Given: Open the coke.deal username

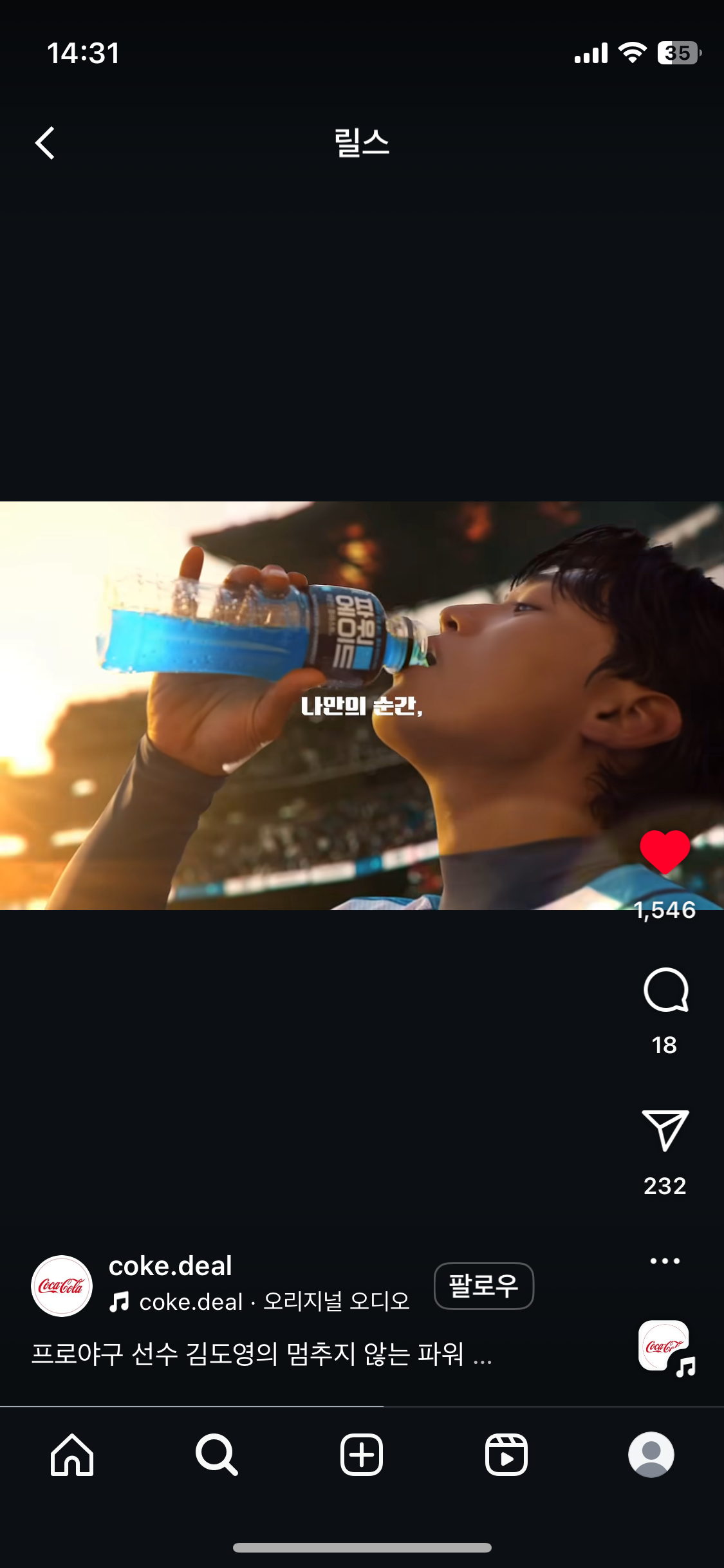Looking at the screenshot, I should click(170, 1266).
